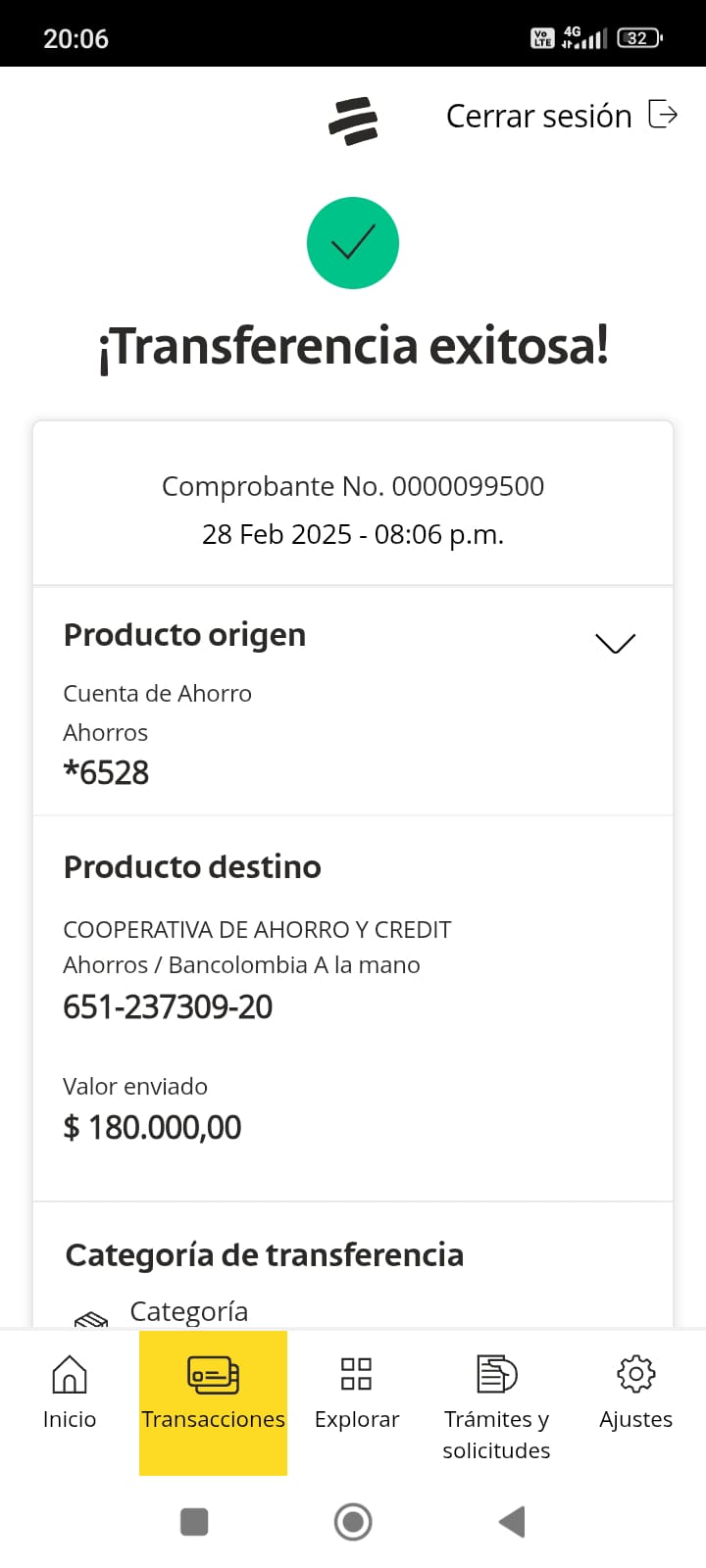Open Trámites y solicitudes
Screen dimensions: 706x1568
[x=496, y=1405]
